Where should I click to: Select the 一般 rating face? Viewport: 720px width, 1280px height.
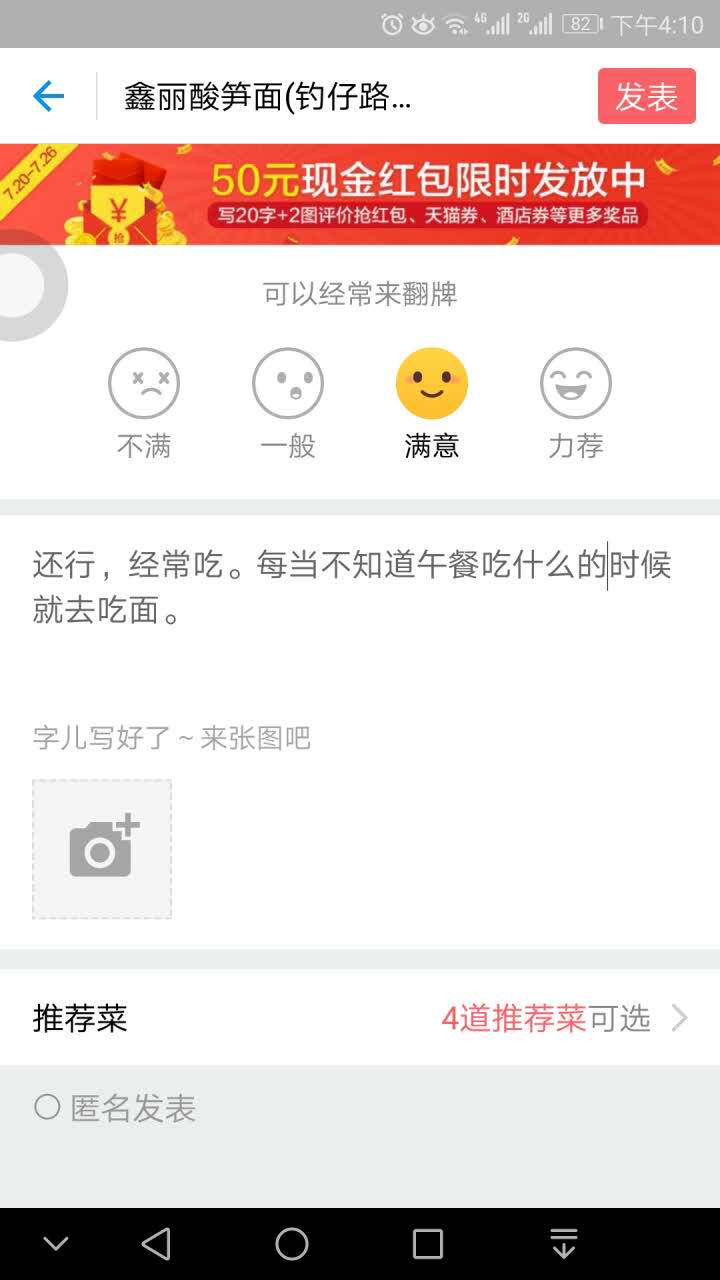[x=288, y=384]
